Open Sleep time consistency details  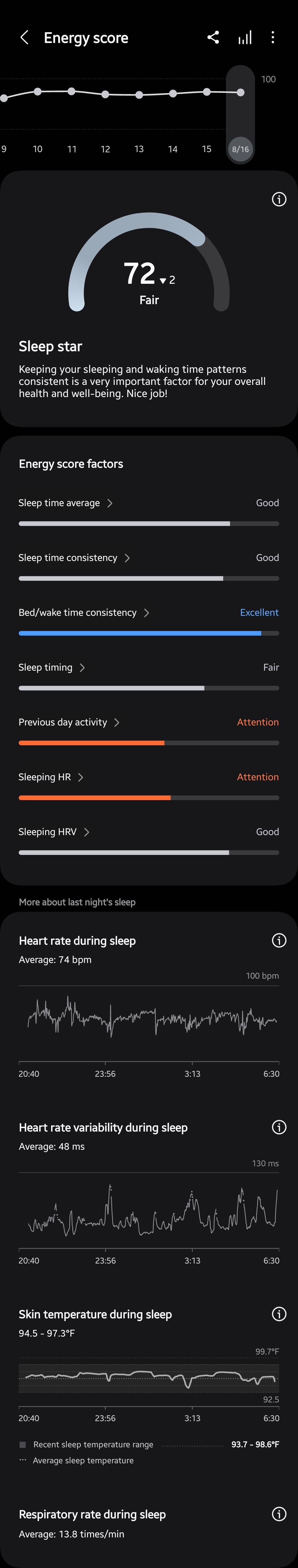74,558
